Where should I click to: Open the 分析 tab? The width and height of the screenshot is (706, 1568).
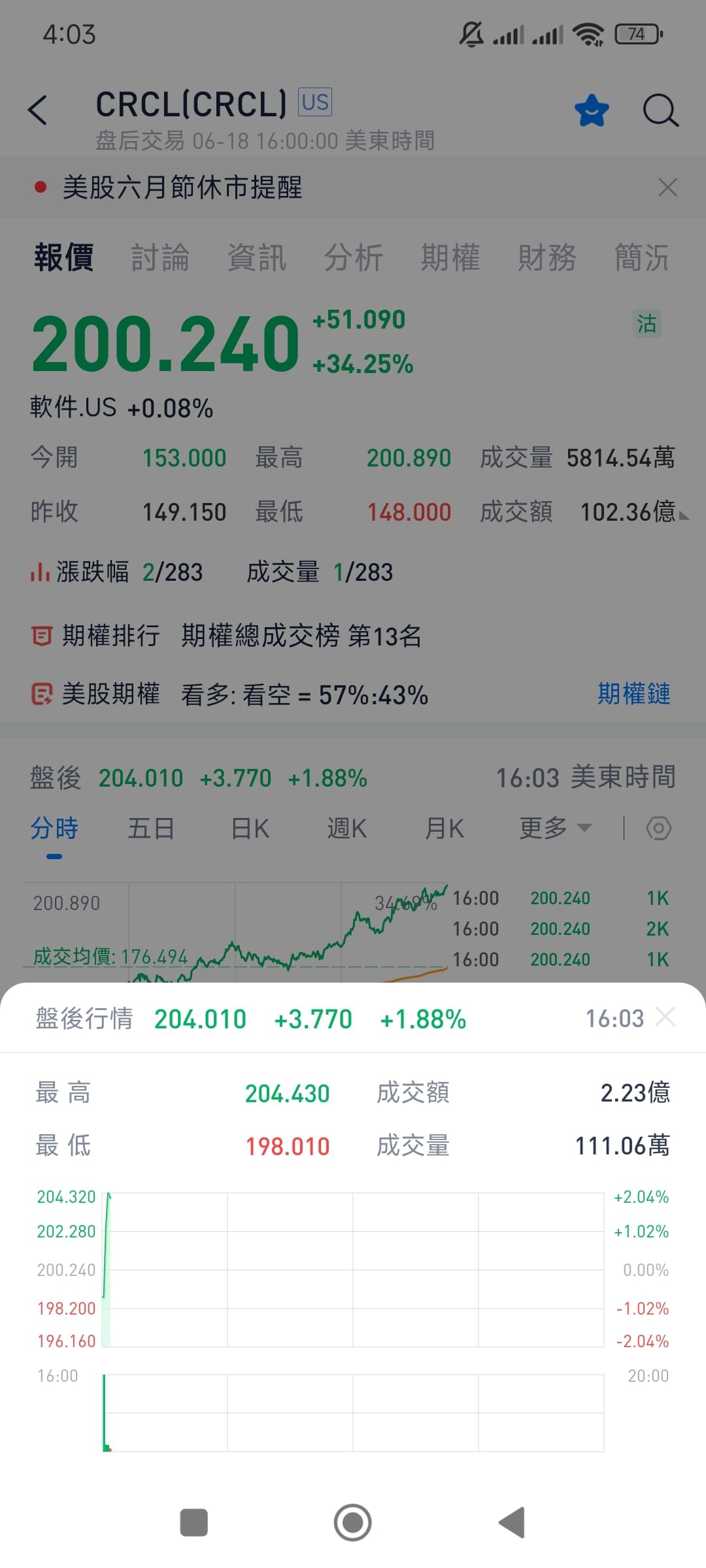354,257
